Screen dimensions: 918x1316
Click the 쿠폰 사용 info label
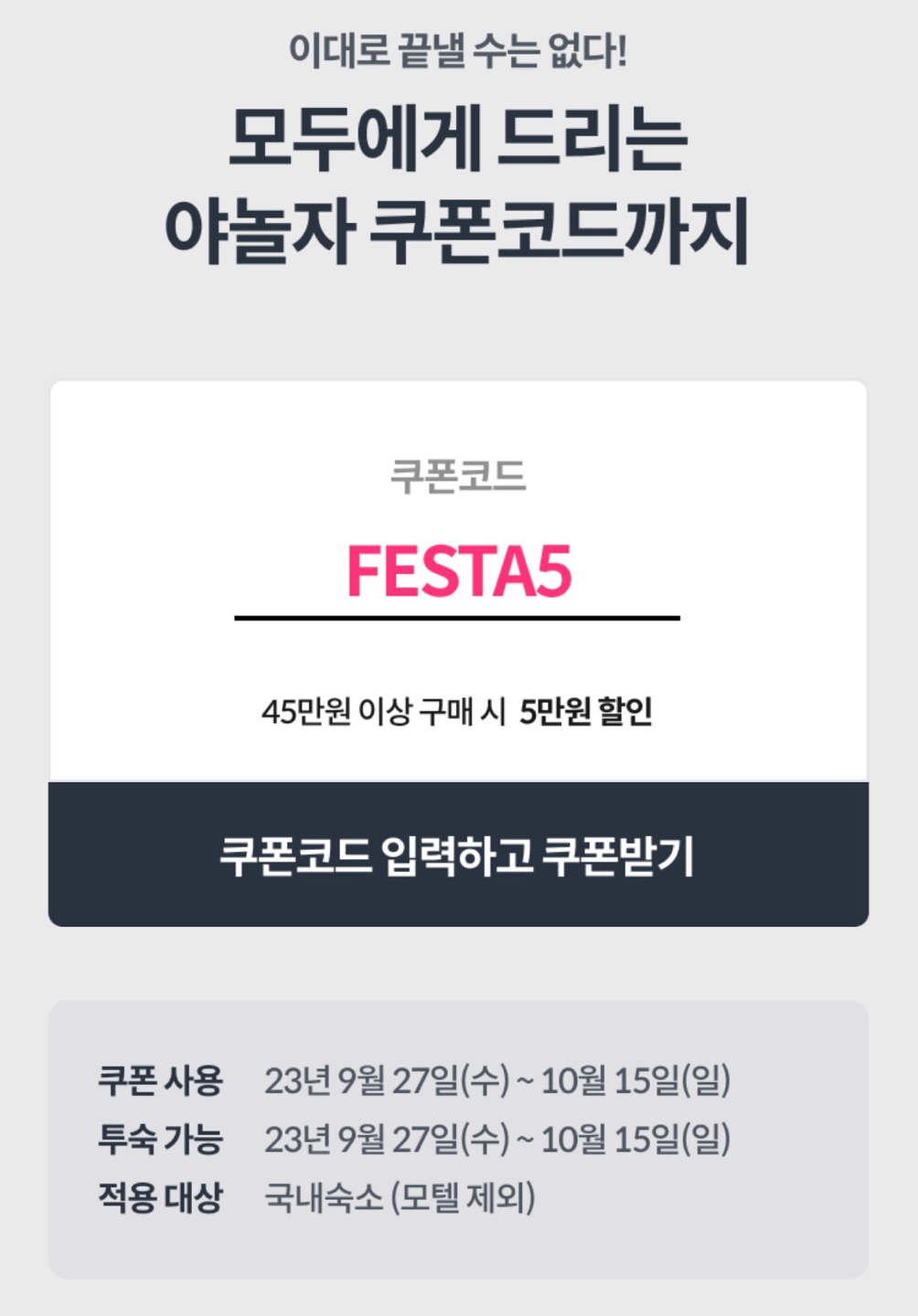(x=157, y=1081)
